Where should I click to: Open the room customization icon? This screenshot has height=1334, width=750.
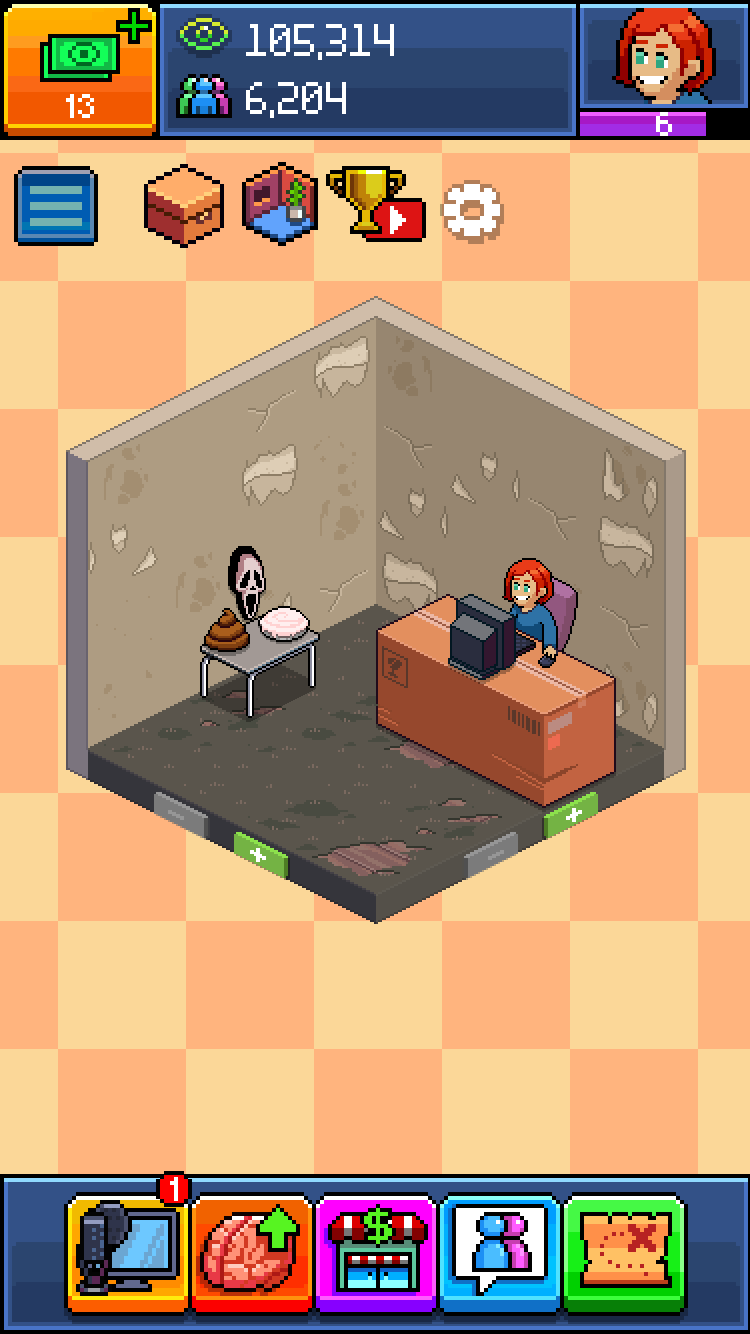point(281,205)
